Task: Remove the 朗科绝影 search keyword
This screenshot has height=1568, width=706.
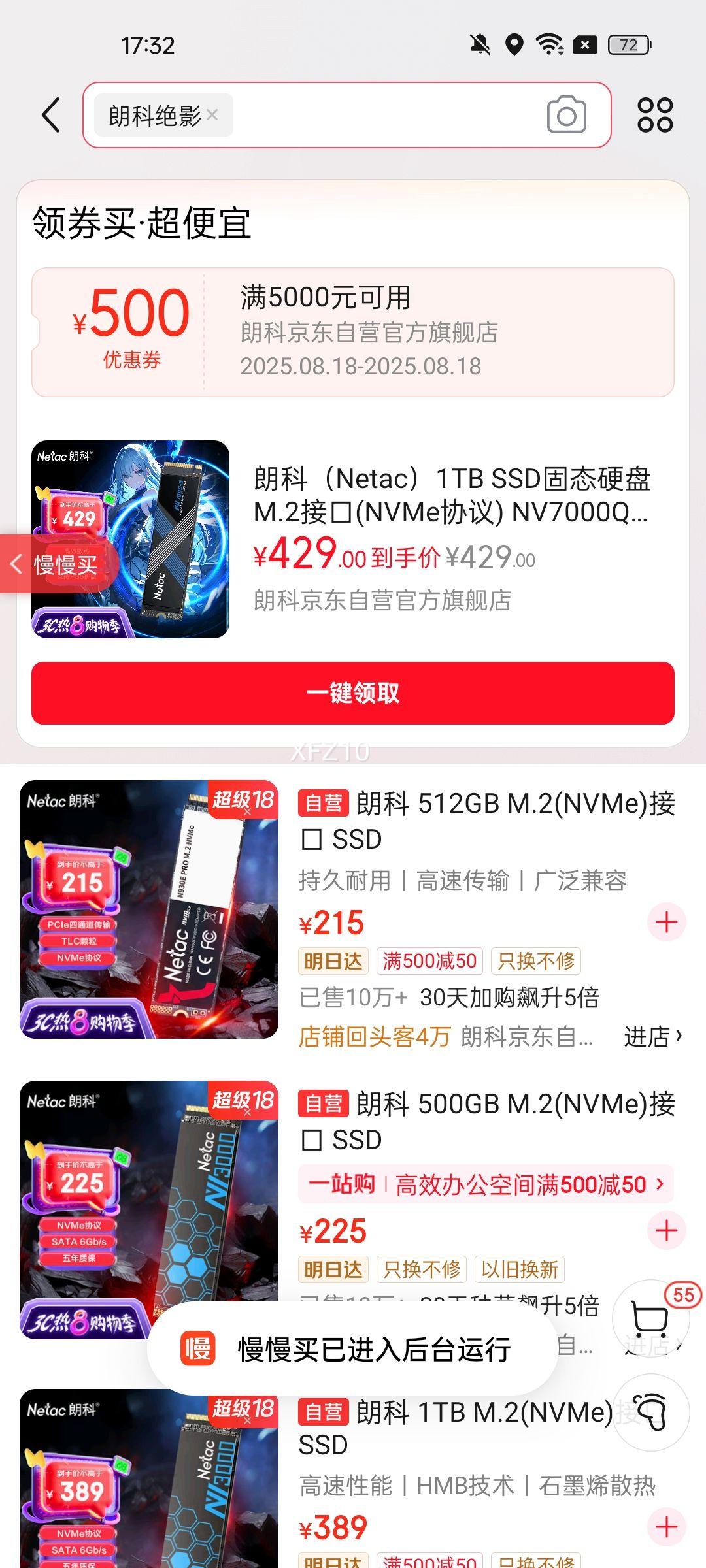Action: (212, 115)
